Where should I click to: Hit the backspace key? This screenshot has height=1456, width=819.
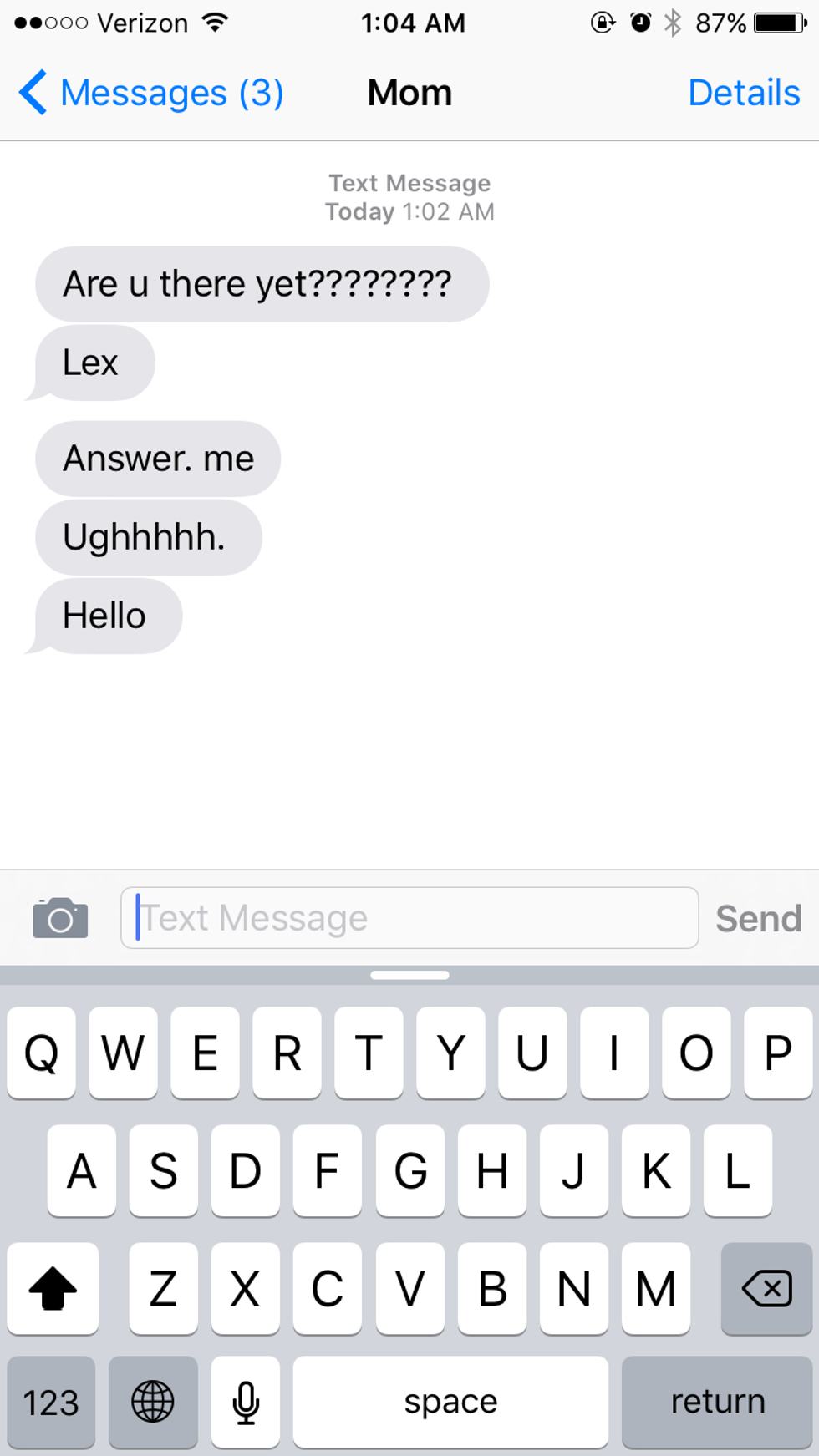tap(766, 1288)
